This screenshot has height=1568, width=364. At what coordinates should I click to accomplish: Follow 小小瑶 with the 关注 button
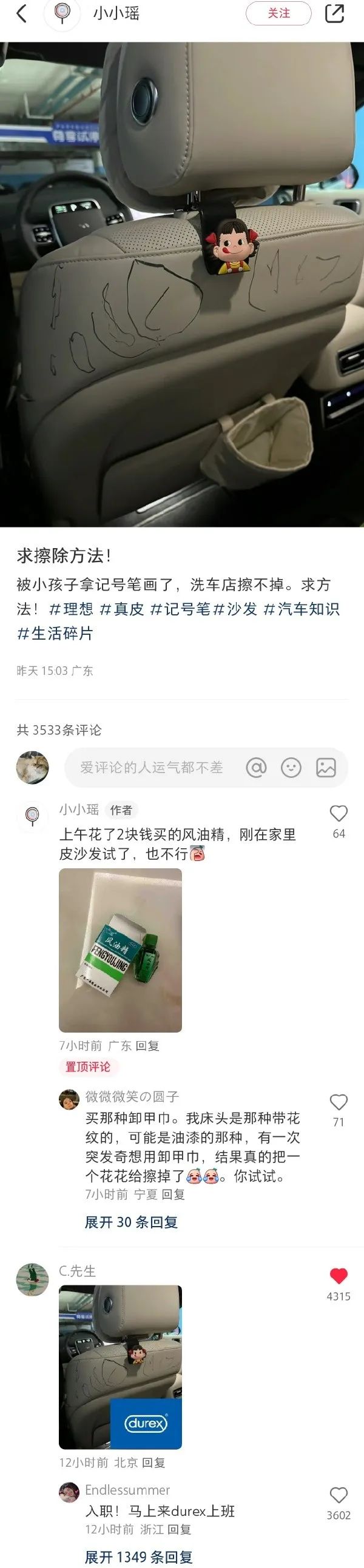click(x=279, y=13)
